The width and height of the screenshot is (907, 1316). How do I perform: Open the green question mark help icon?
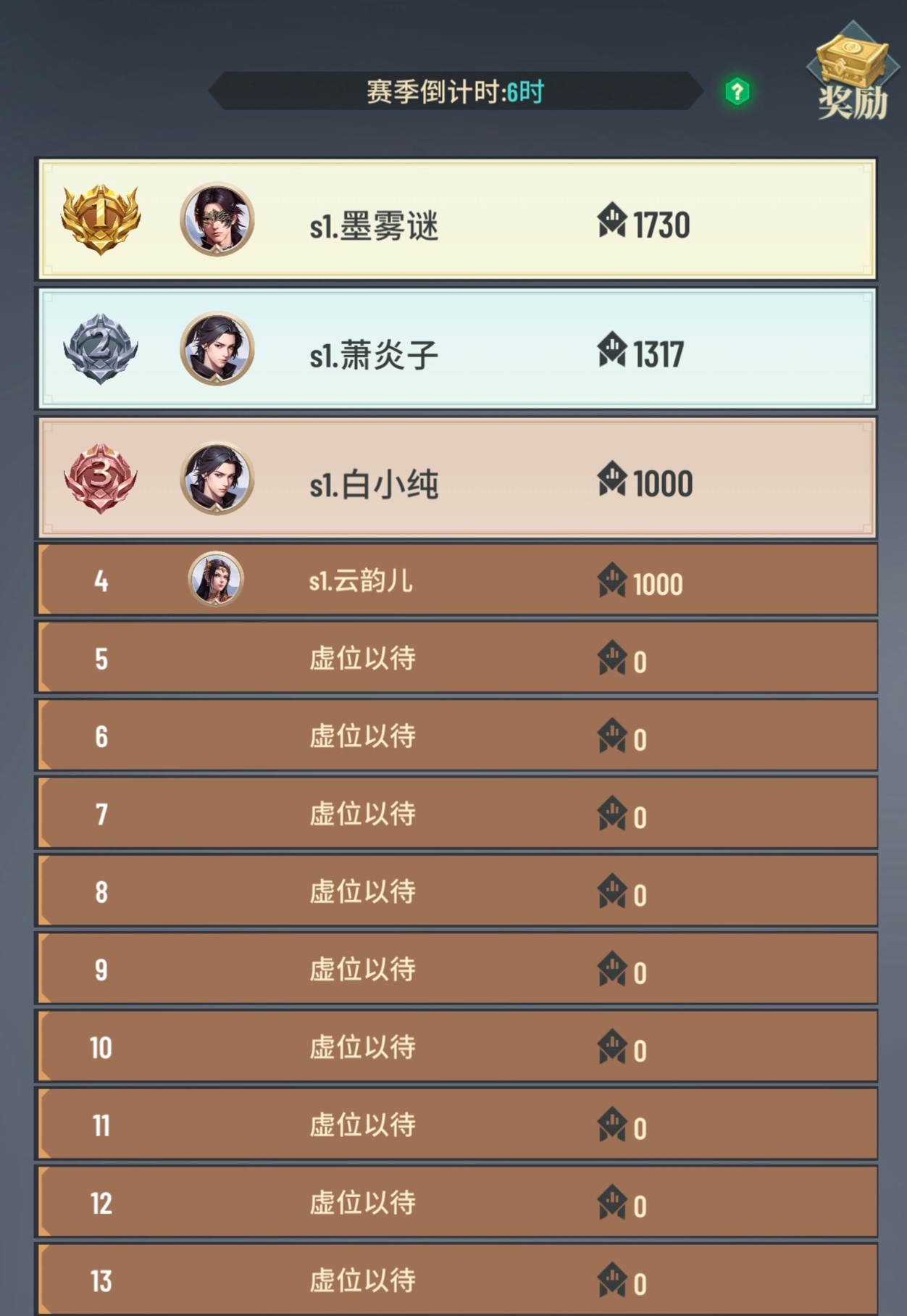737,92
